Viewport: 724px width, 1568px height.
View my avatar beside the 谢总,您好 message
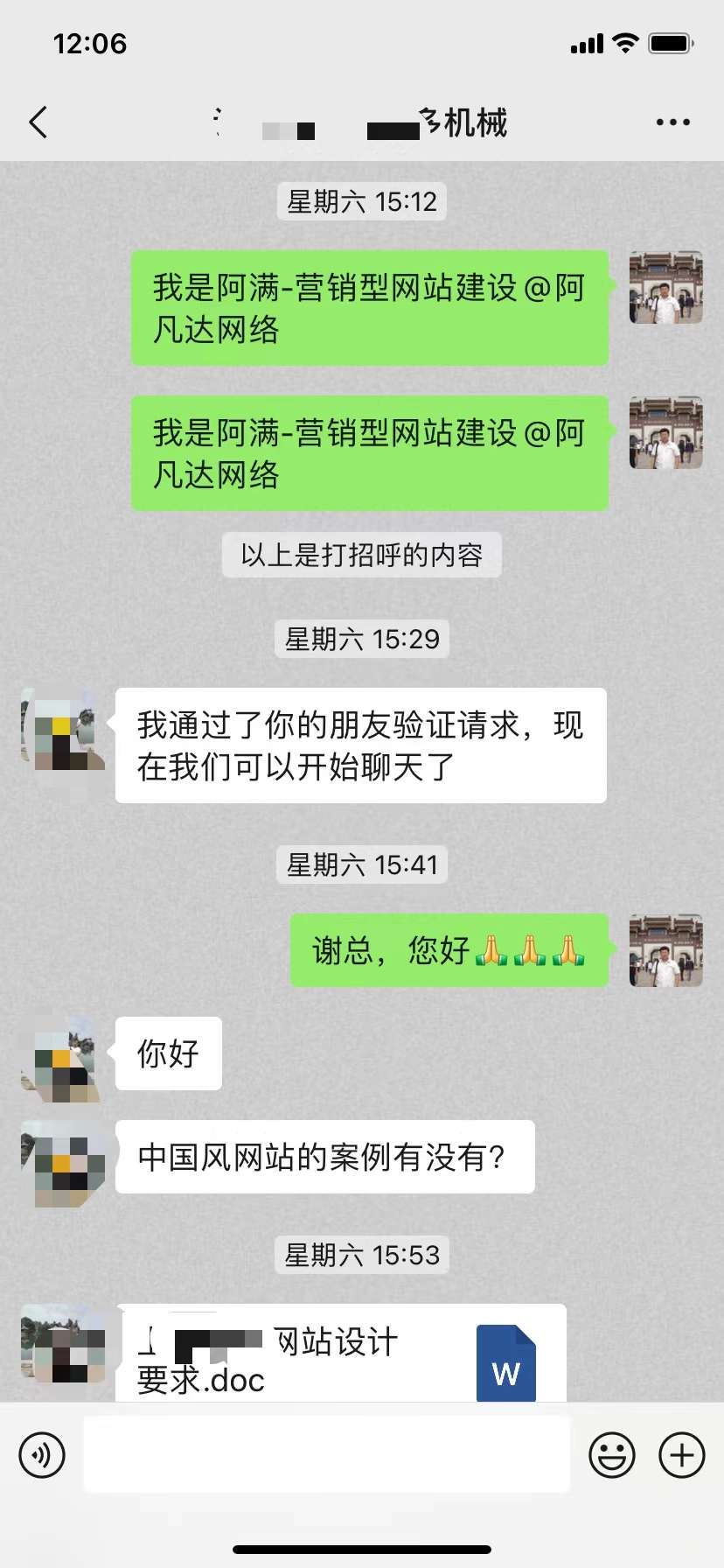(665, 950)
